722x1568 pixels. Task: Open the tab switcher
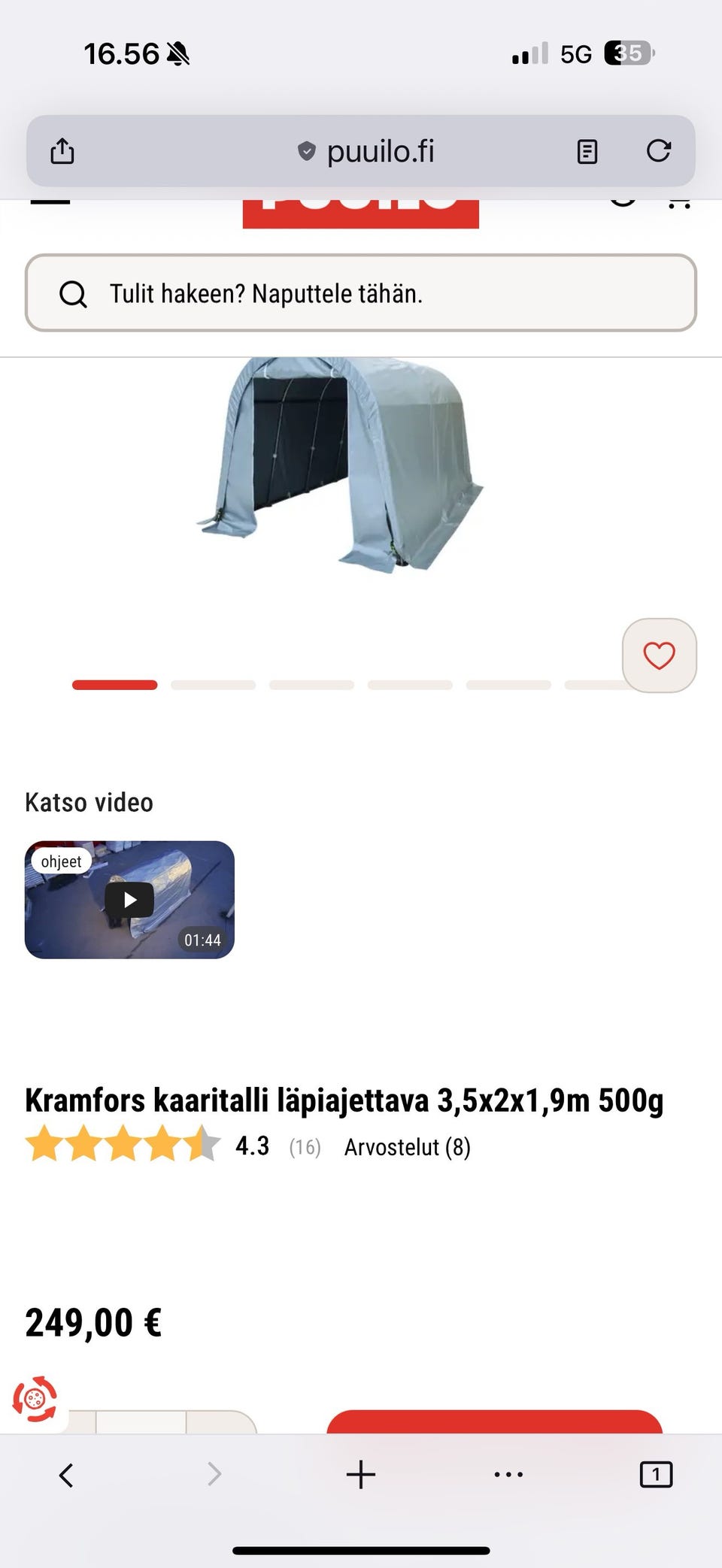654,1474
